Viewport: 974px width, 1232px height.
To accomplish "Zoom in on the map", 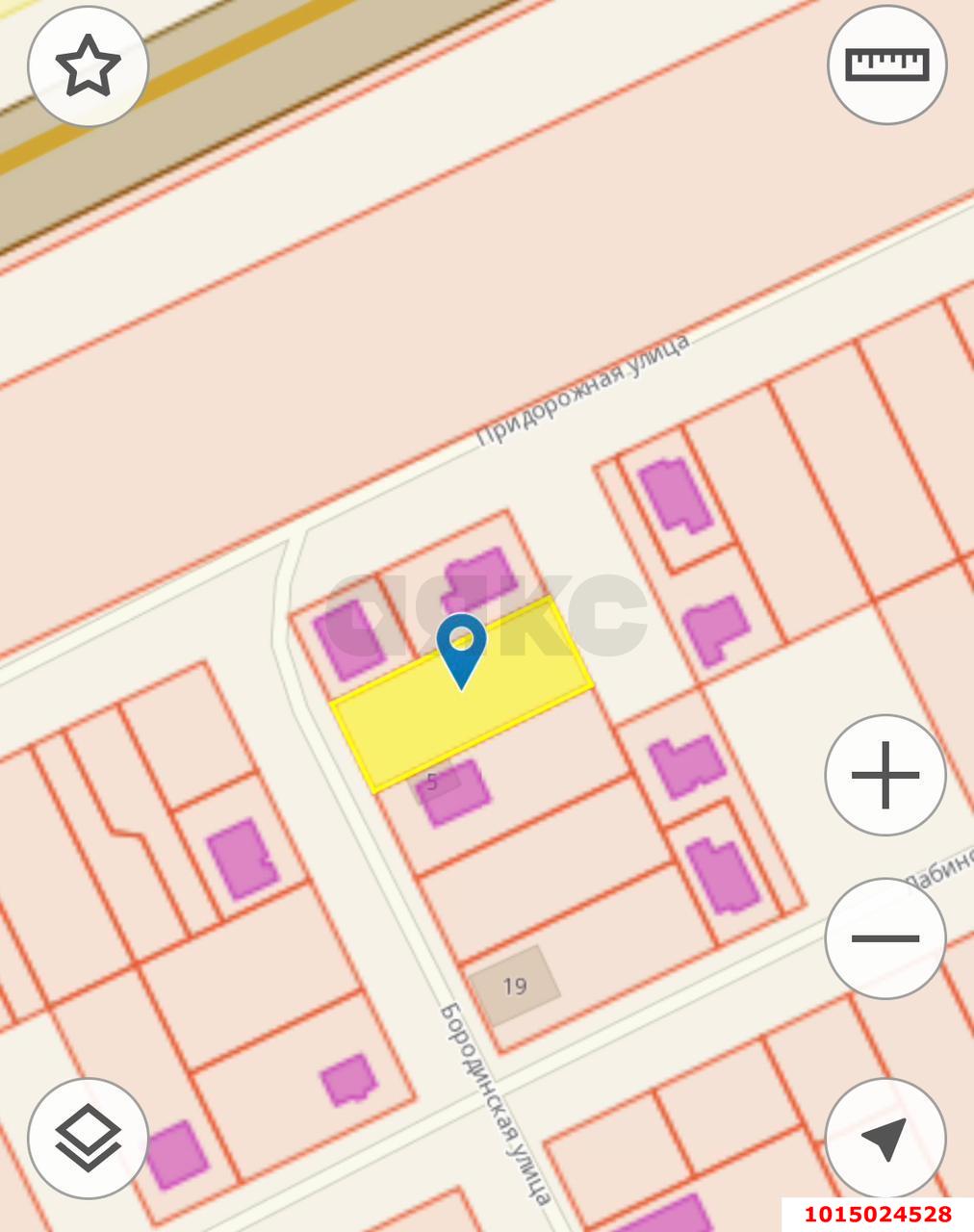I will 885,775.
